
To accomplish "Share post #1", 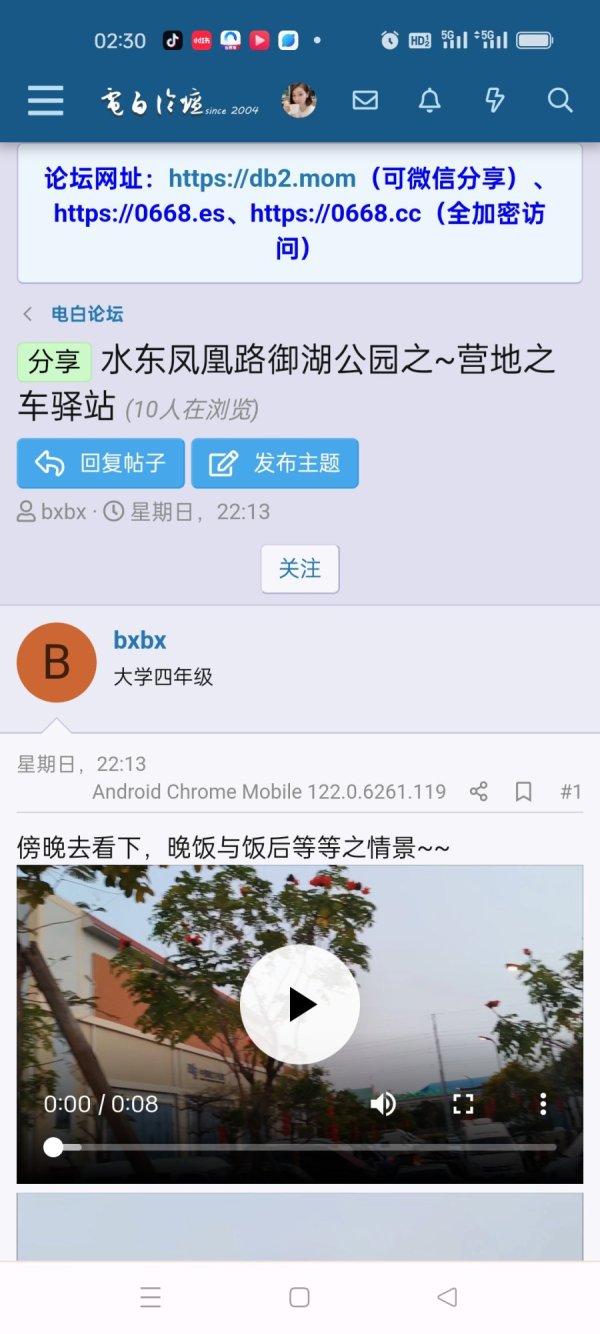I will 479,792.
